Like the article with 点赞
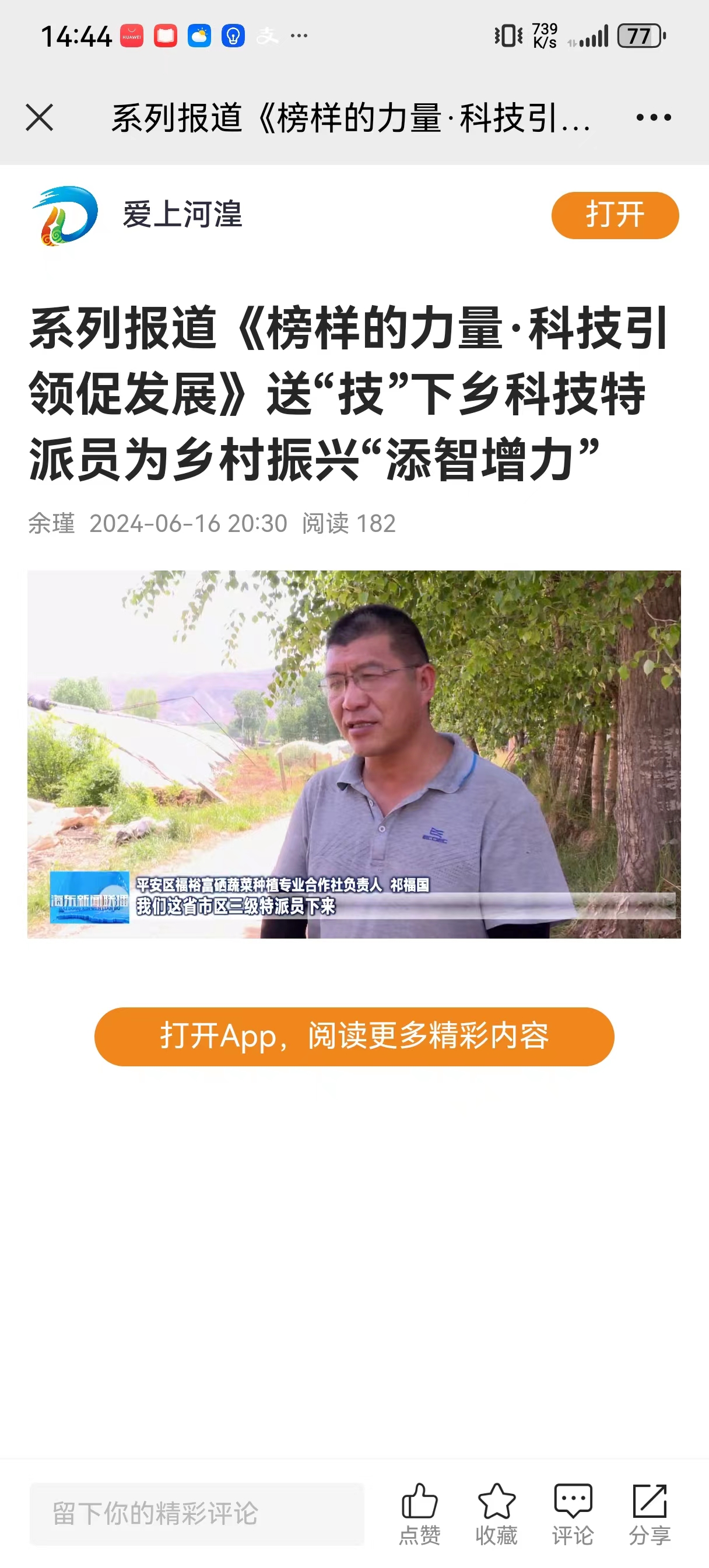 tap(419, 1513)
